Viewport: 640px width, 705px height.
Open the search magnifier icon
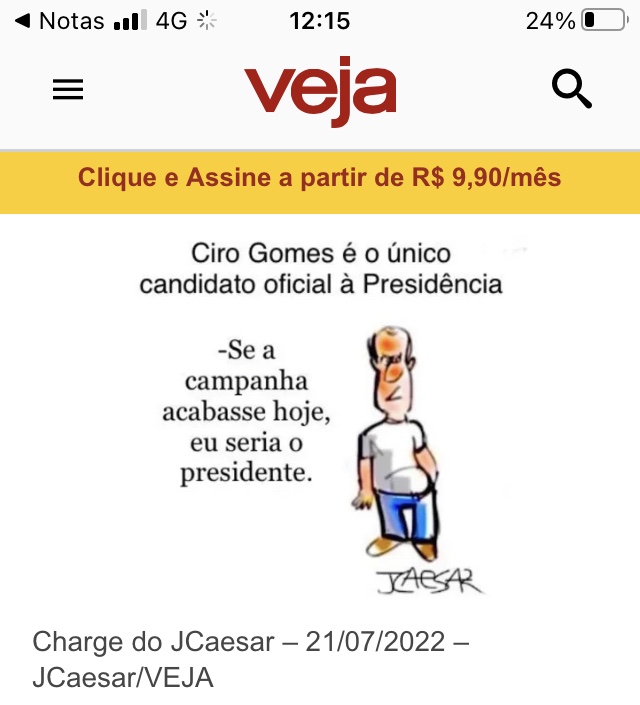click(572, 90)
